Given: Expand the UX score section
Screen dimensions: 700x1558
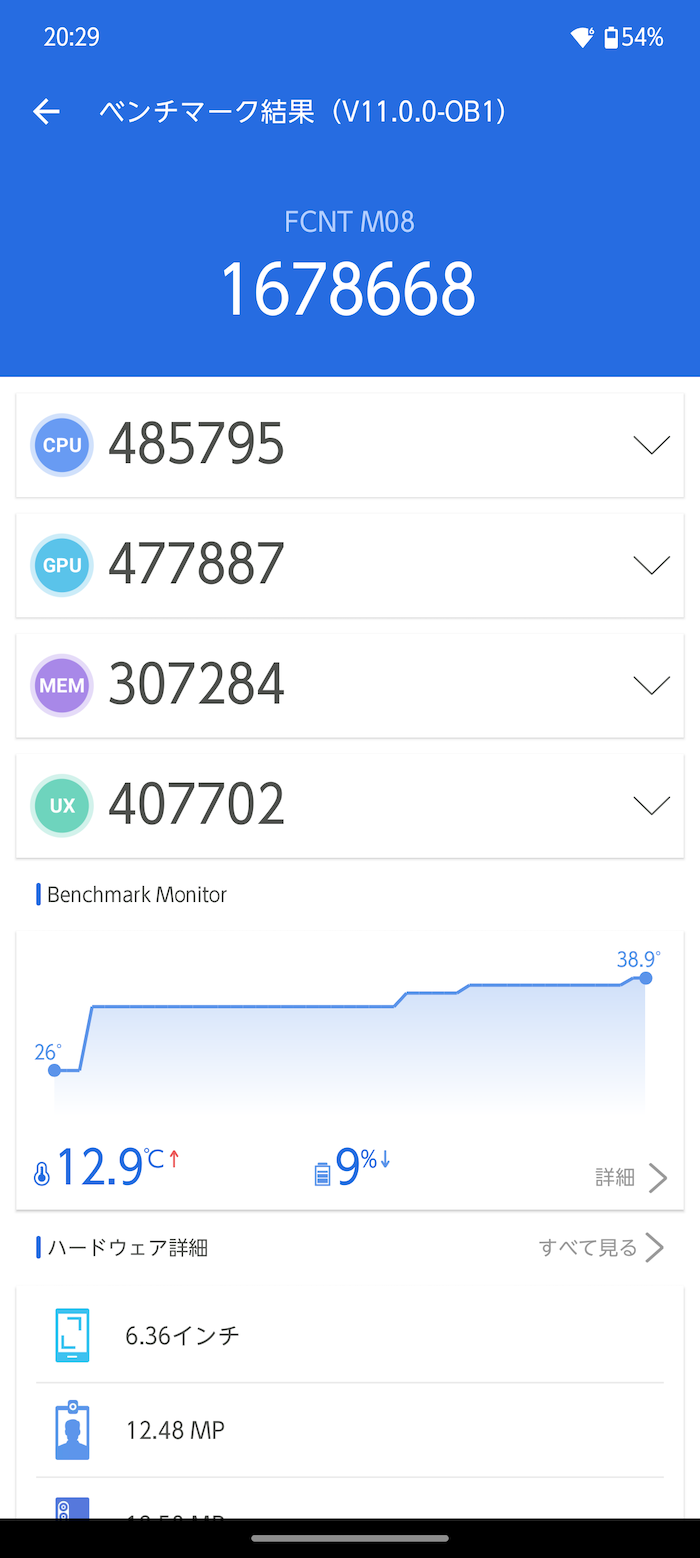Looking at the screenshot, I should pyautogui.click(x=651, y=806).
